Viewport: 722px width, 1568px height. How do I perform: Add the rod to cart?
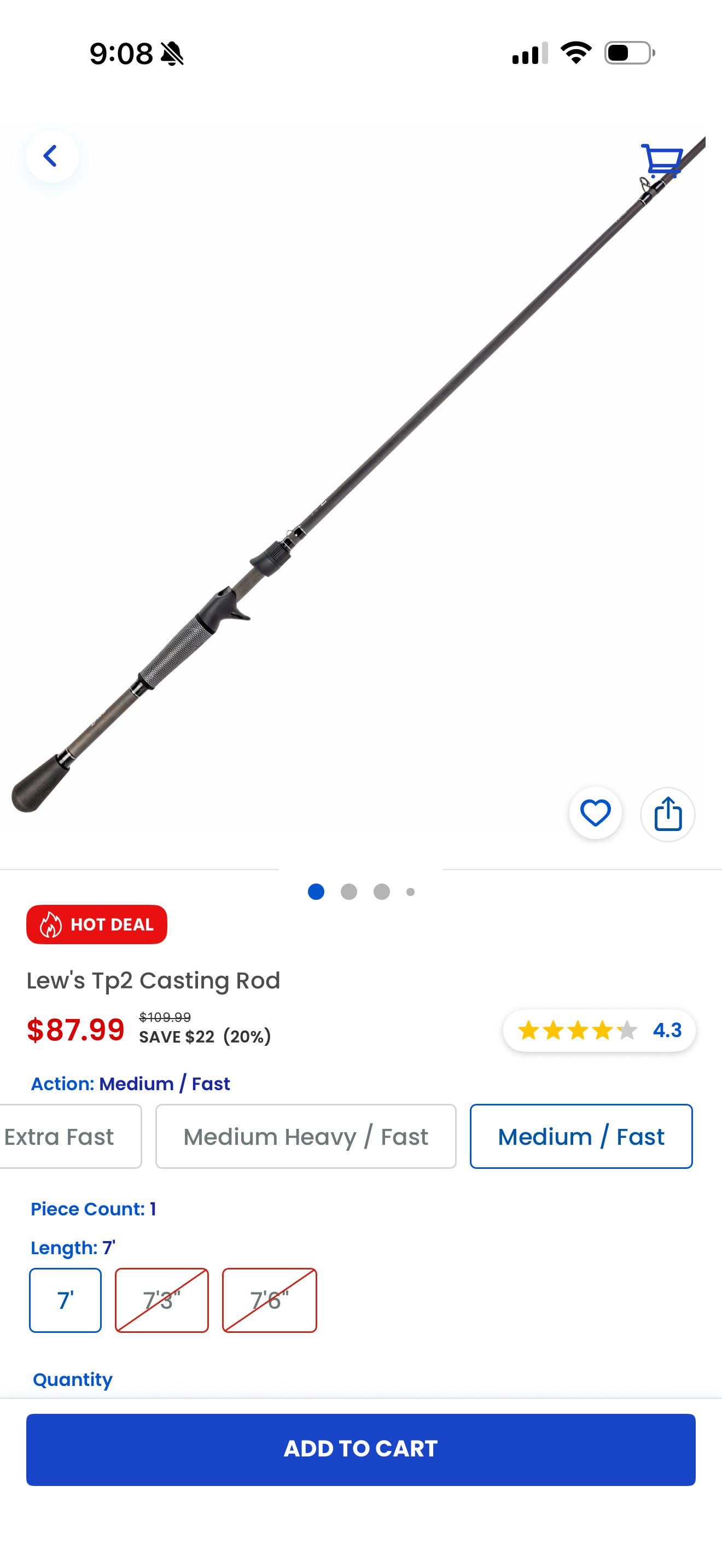(x=360, y=1449)
